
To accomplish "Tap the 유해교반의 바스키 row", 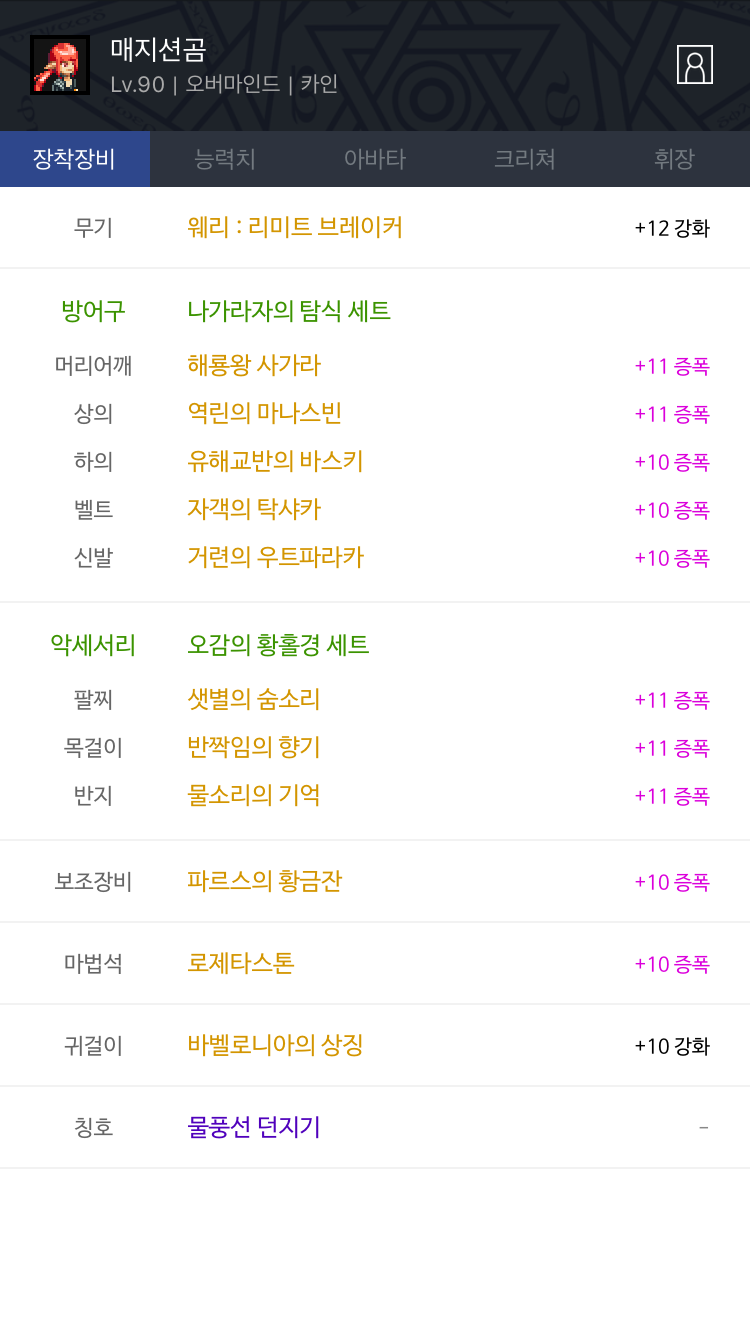I will (375, 461).
